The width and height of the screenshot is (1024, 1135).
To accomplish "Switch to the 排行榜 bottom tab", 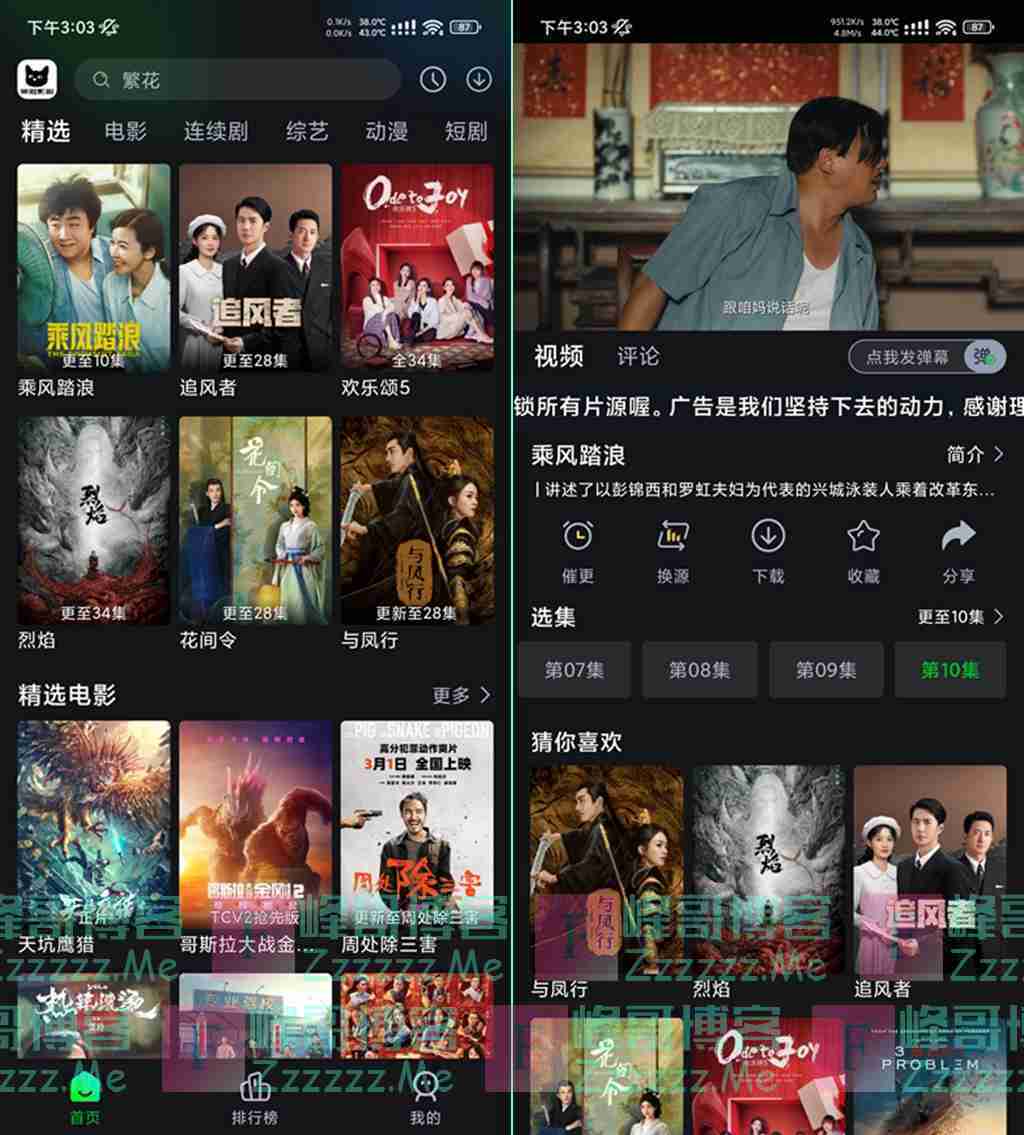I will (x=255, y=1097).
